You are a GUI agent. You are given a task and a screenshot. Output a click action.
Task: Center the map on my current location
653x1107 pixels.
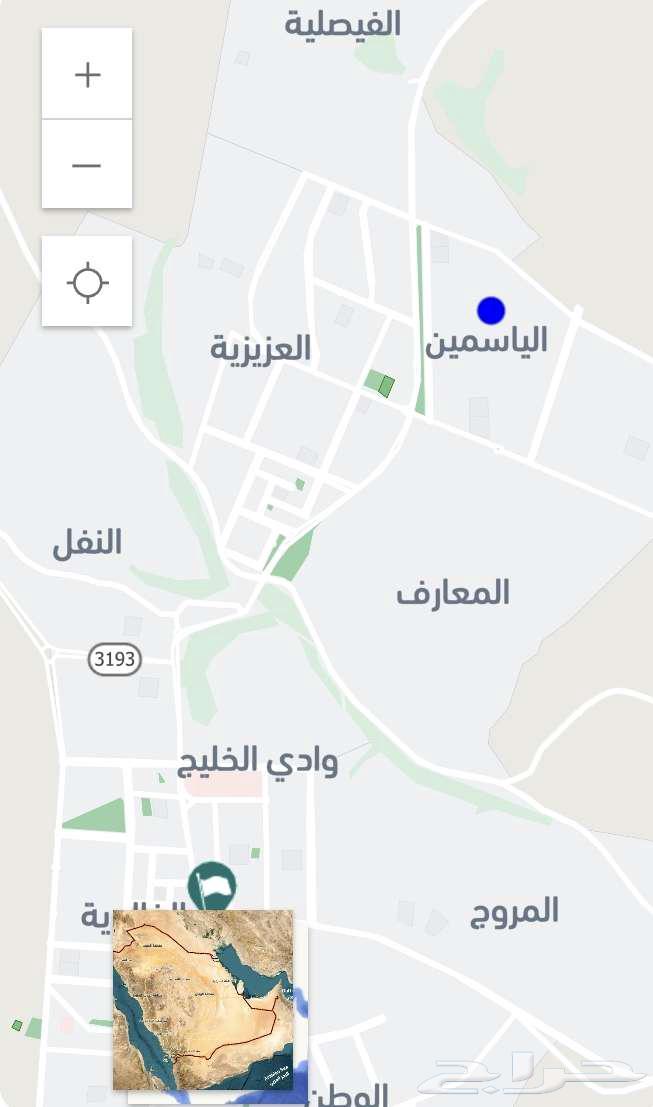(87, 282)
